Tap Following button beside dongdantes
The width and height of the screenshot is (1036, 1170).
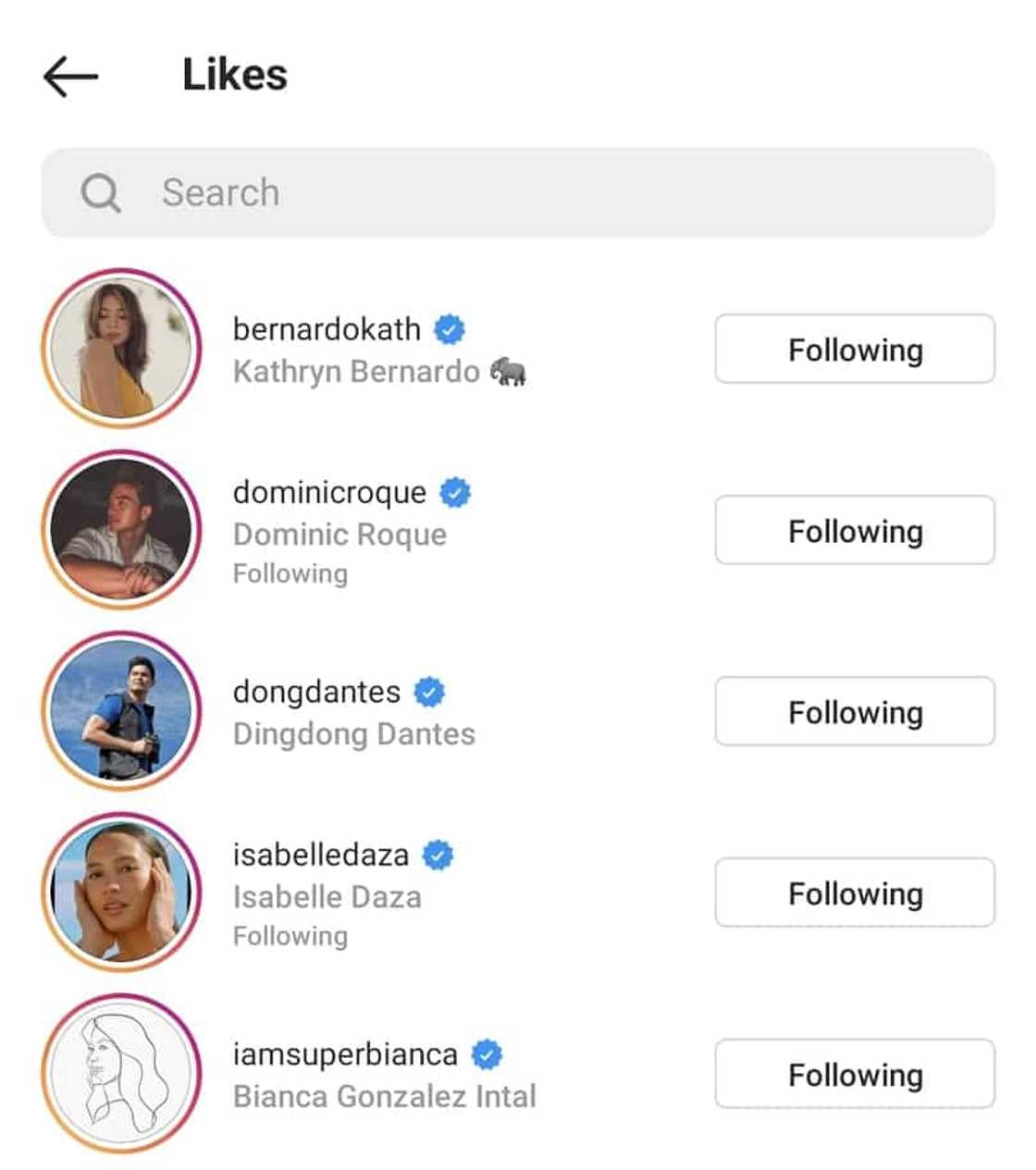(x=854, y=712)
